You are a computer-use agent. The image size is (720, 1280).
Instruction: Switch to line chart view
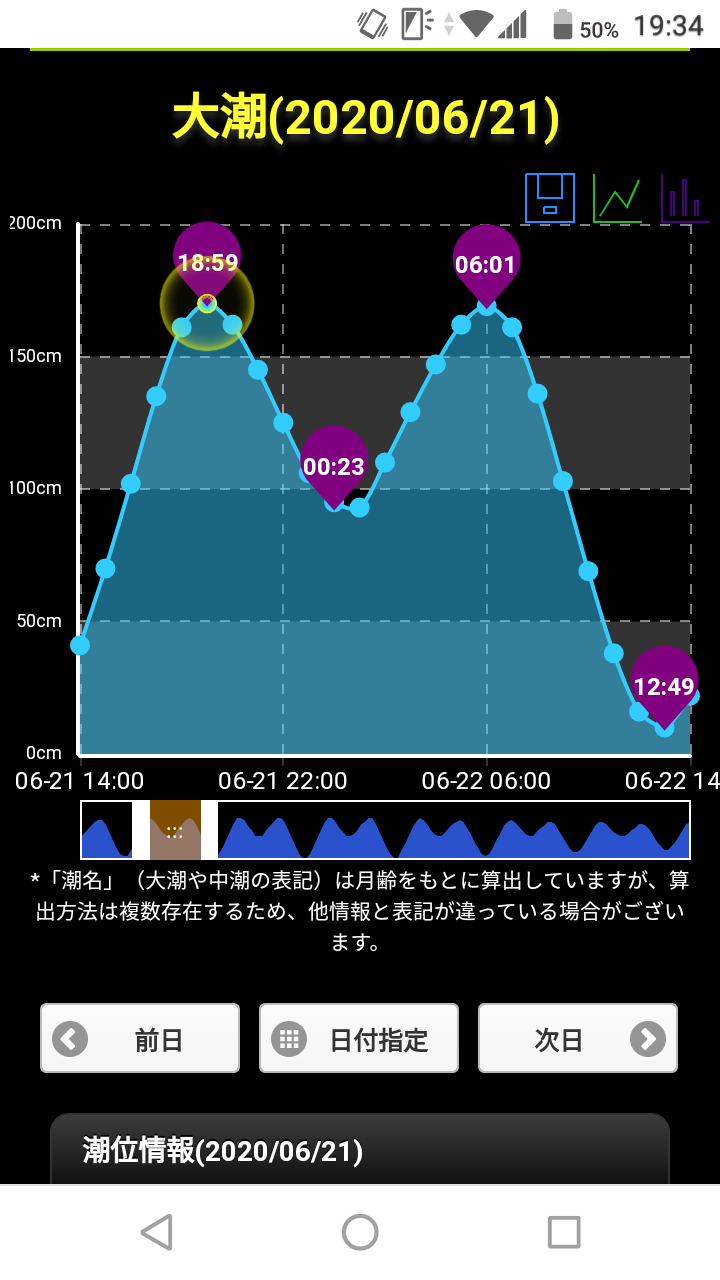617,197
